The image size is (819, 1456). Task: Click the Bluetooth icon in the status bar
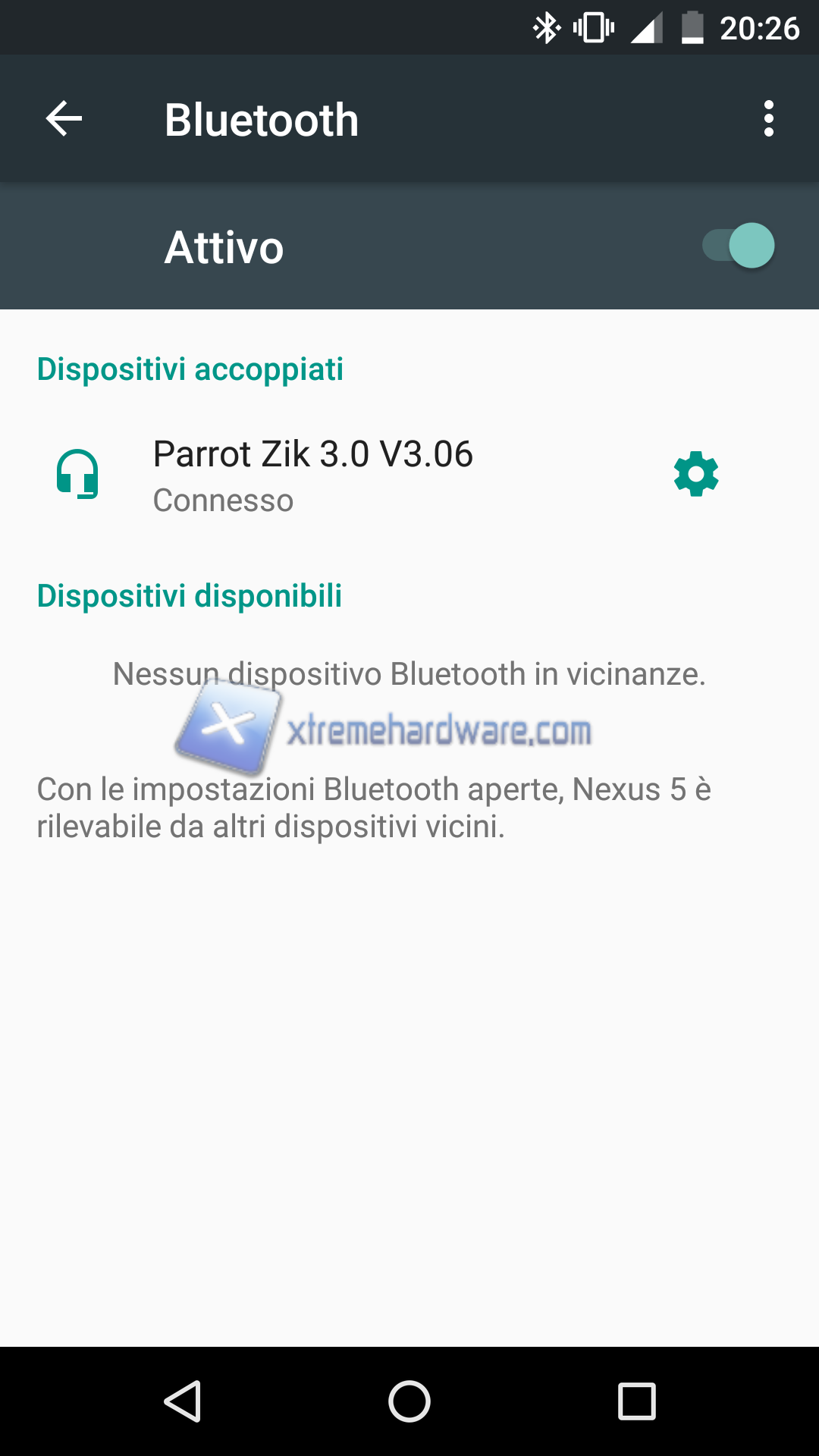(544, 27)
